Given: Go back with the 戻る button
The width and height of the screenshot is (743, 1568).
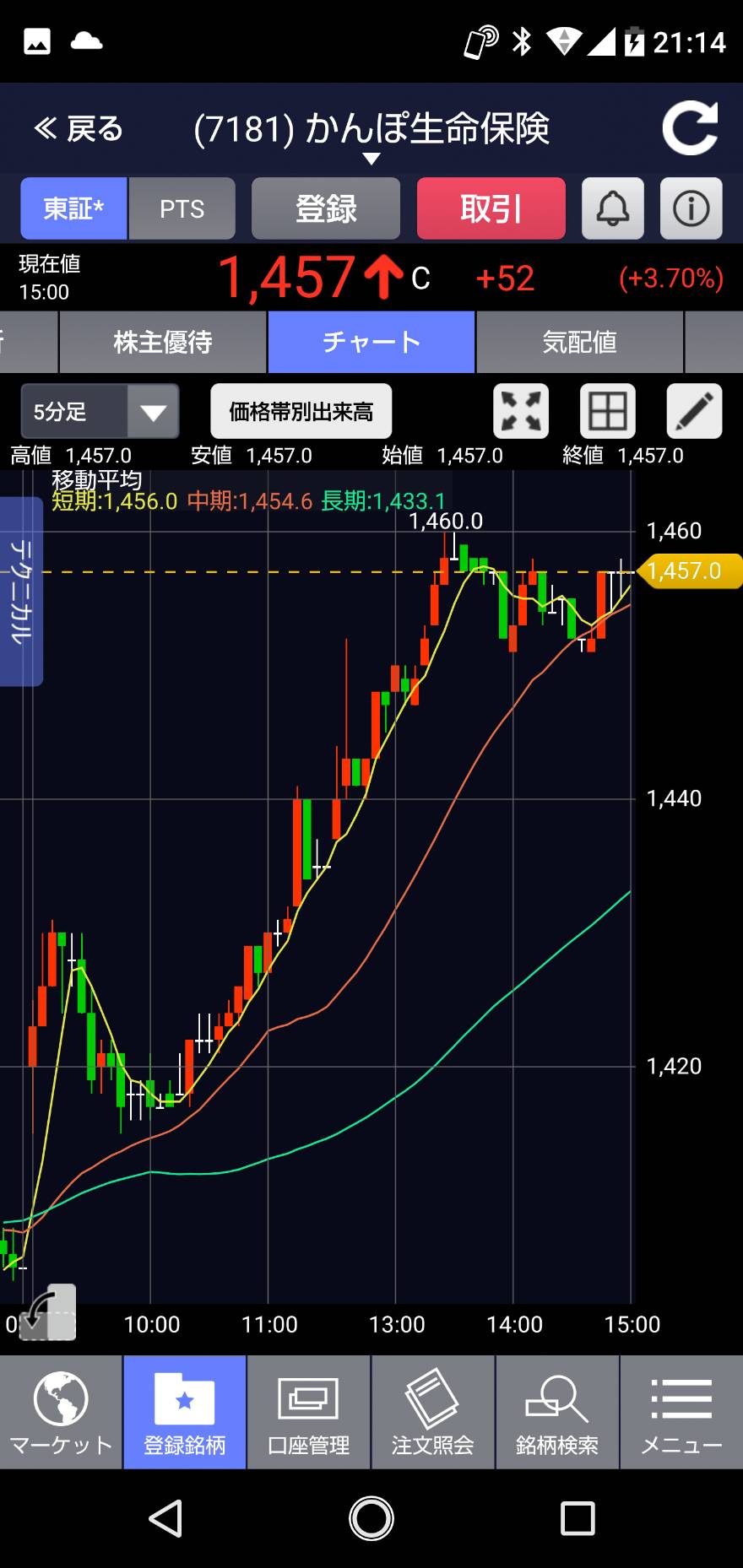Looking at the screenshot, I should pyautogui.click(x=78, y=129).
